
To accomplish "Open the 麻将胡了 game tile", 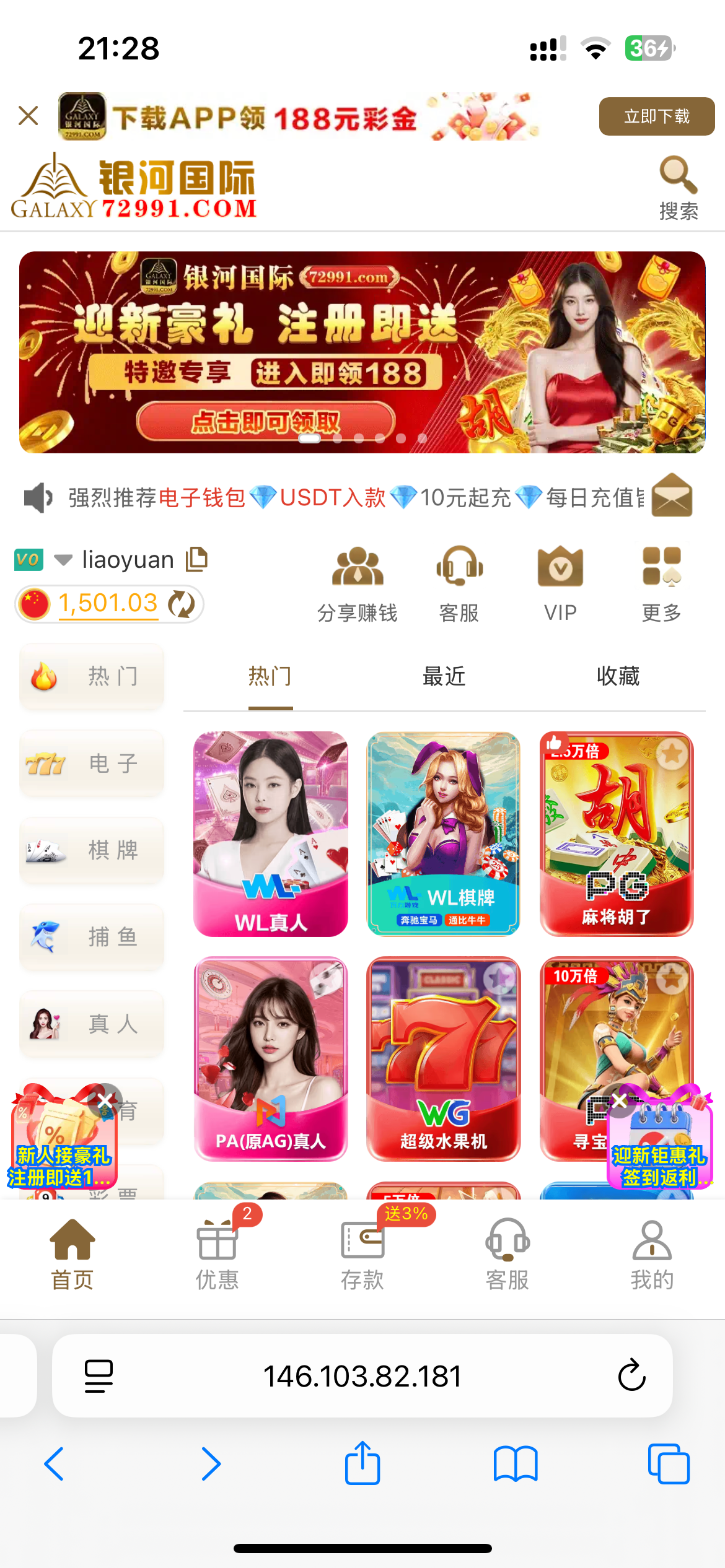I will (x=617, y=834).
